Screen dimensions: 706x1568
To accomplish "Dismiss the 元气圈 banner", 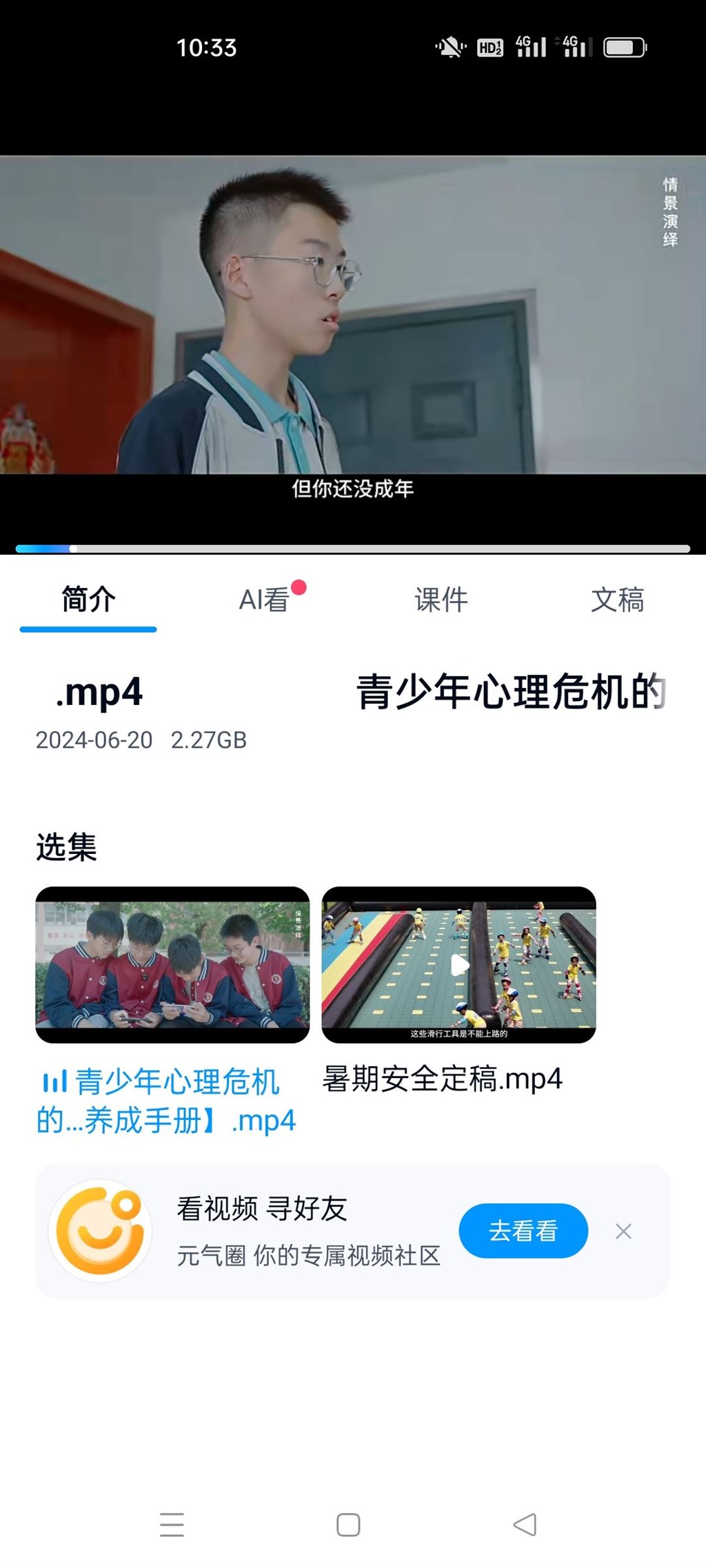I will tap(623, 1231).
